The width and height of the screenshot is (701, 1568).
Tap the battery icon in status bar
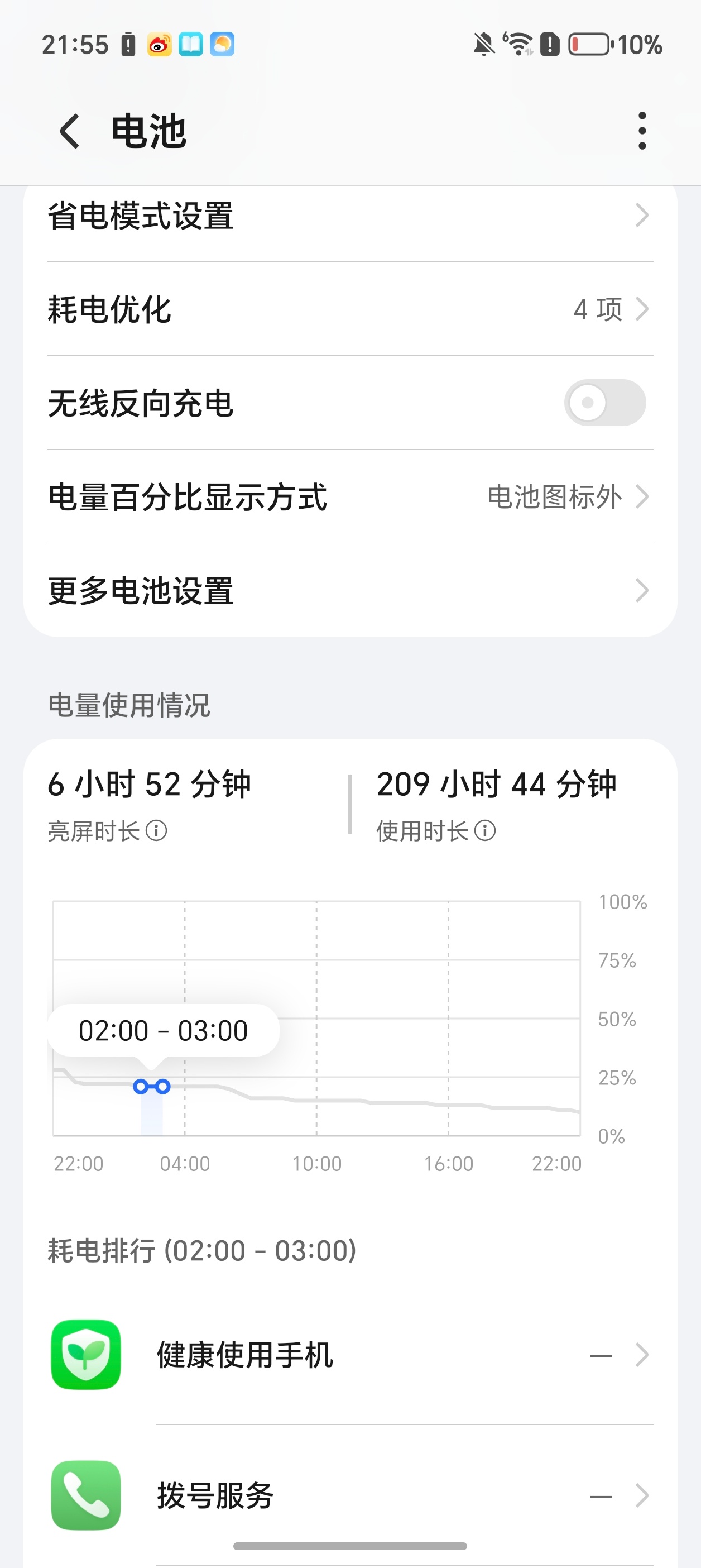coord(588,45)
